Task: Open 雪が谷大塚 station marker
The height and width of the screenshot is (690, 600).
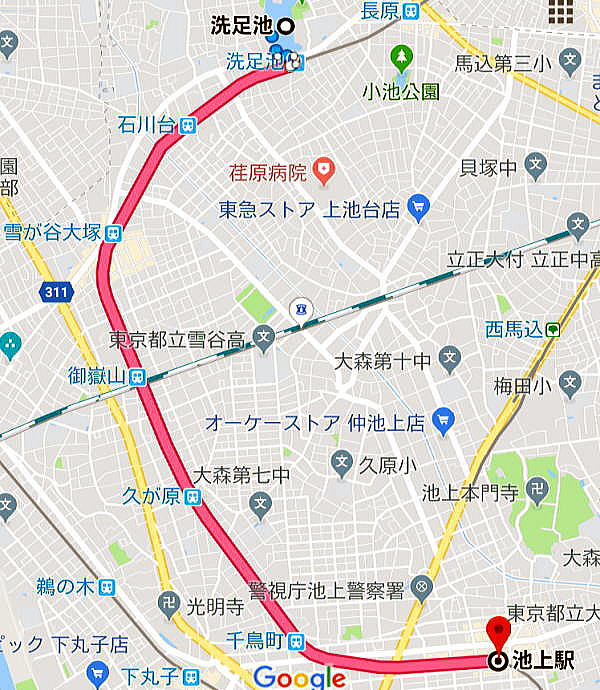Action: (x=112, y=233)
